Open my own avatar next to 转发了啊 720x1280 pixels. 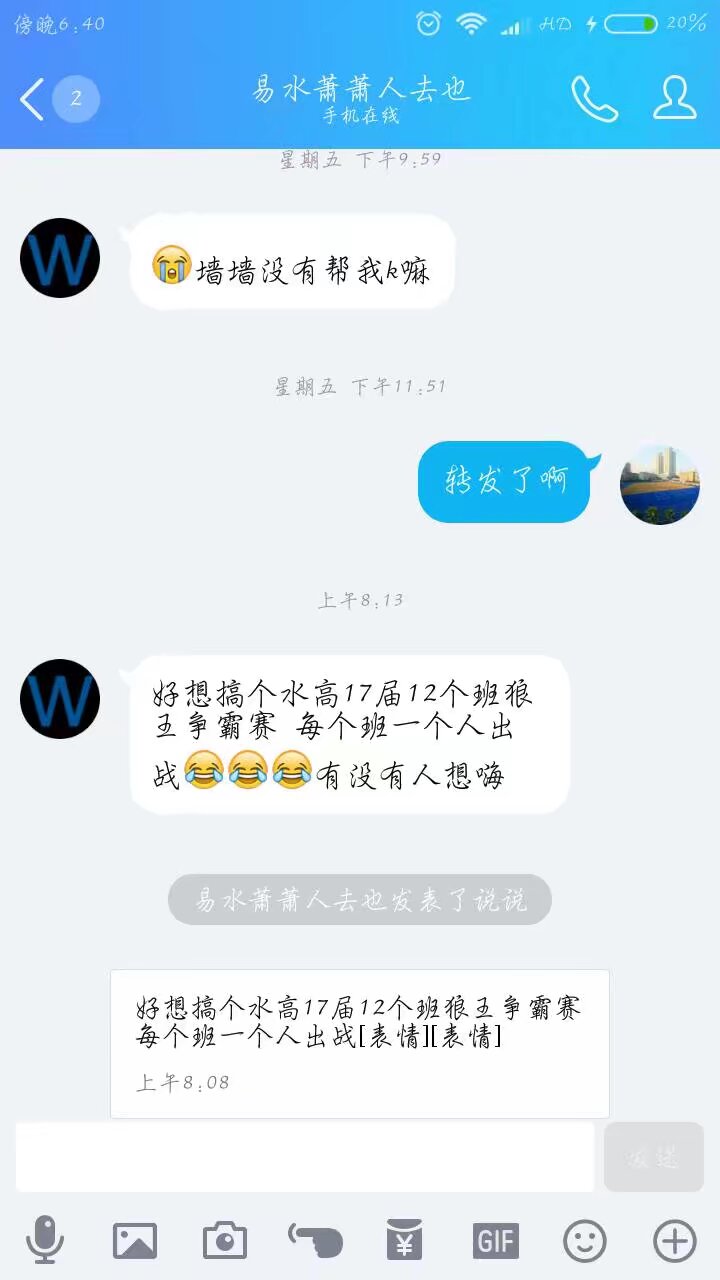click(x=660, y=485)
